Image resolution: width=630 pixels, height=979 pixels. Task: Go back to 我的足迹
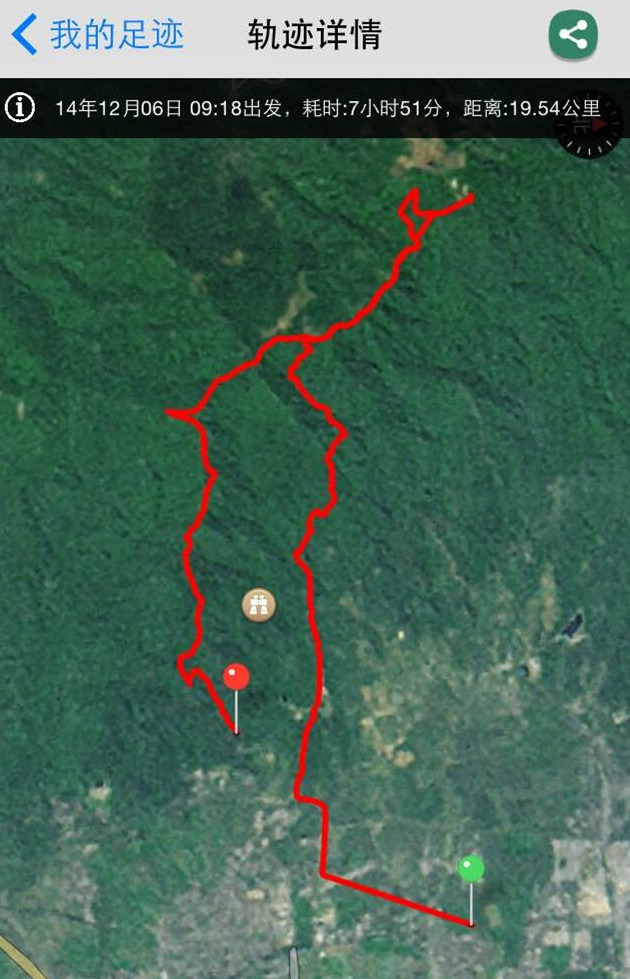tap(98, 36)
